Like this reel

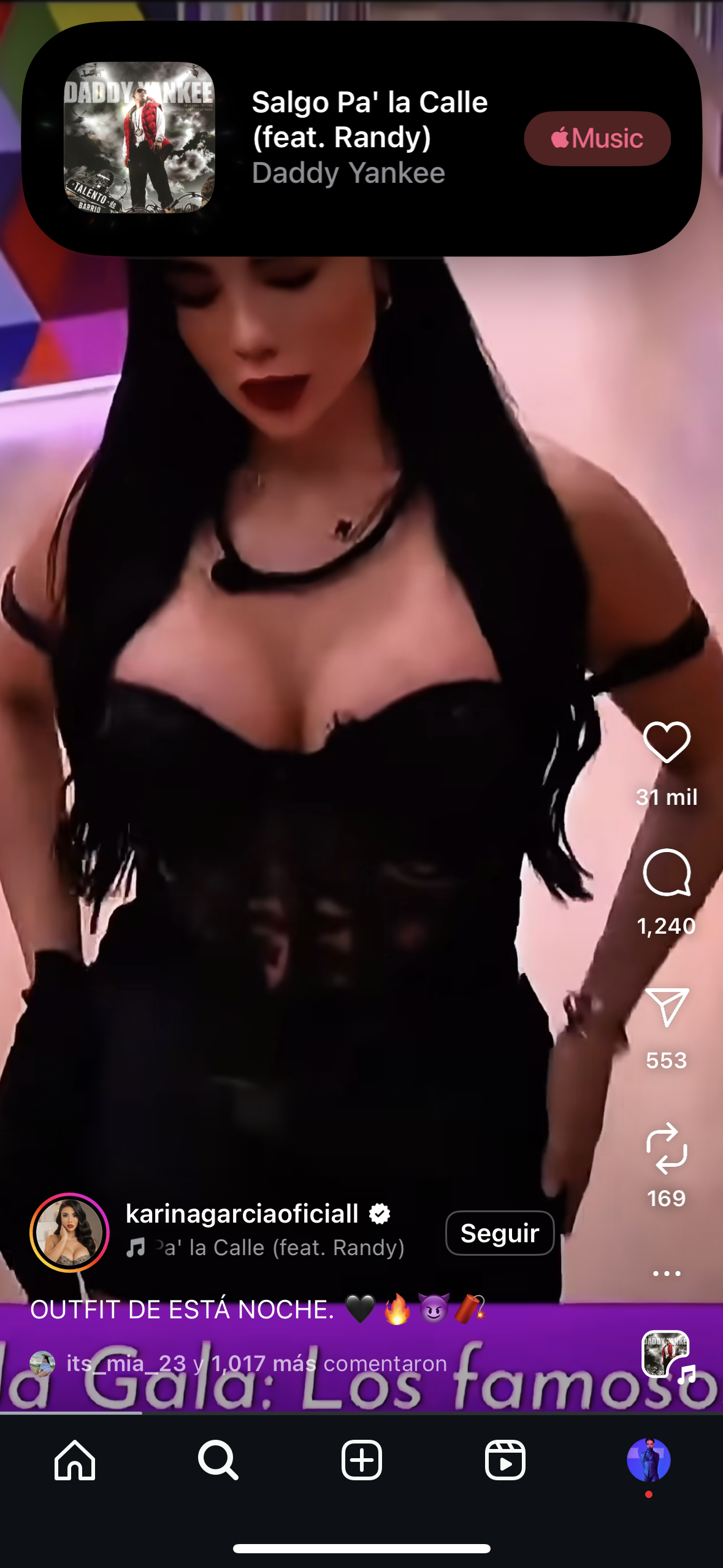coord(667,742)
